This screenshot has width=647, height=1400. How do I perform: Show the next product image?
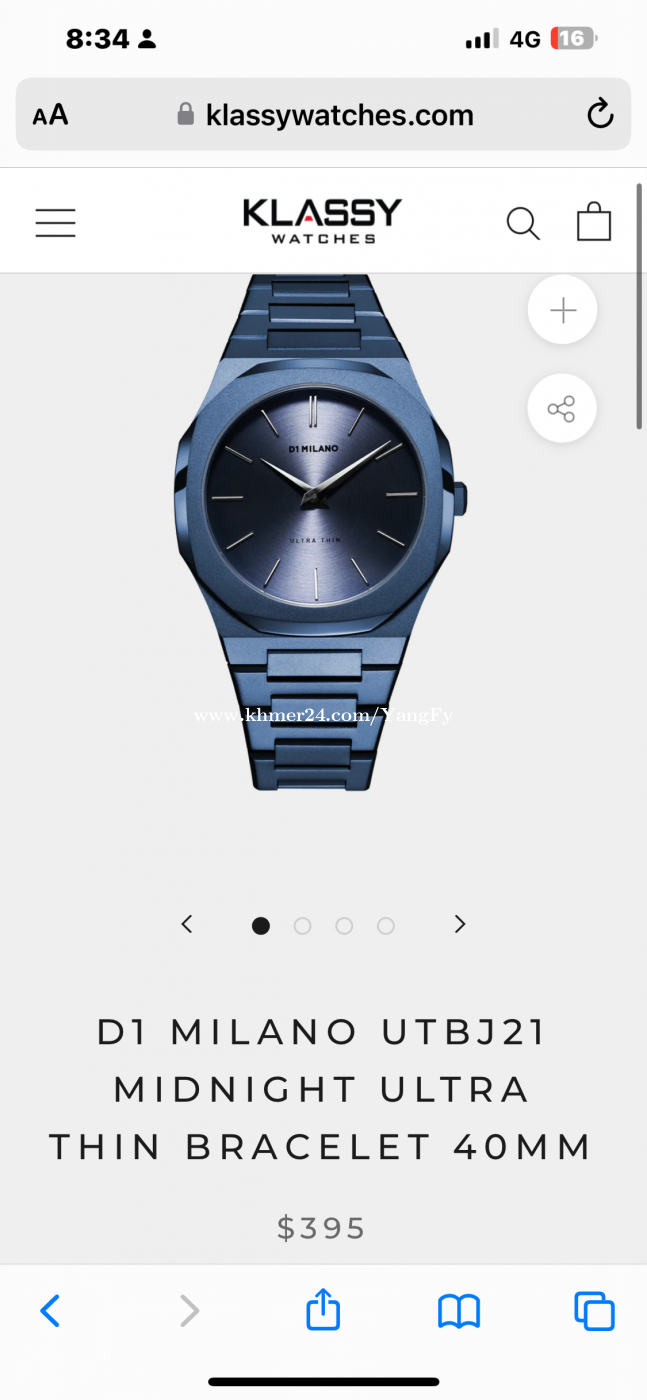(x=460, y=925)
